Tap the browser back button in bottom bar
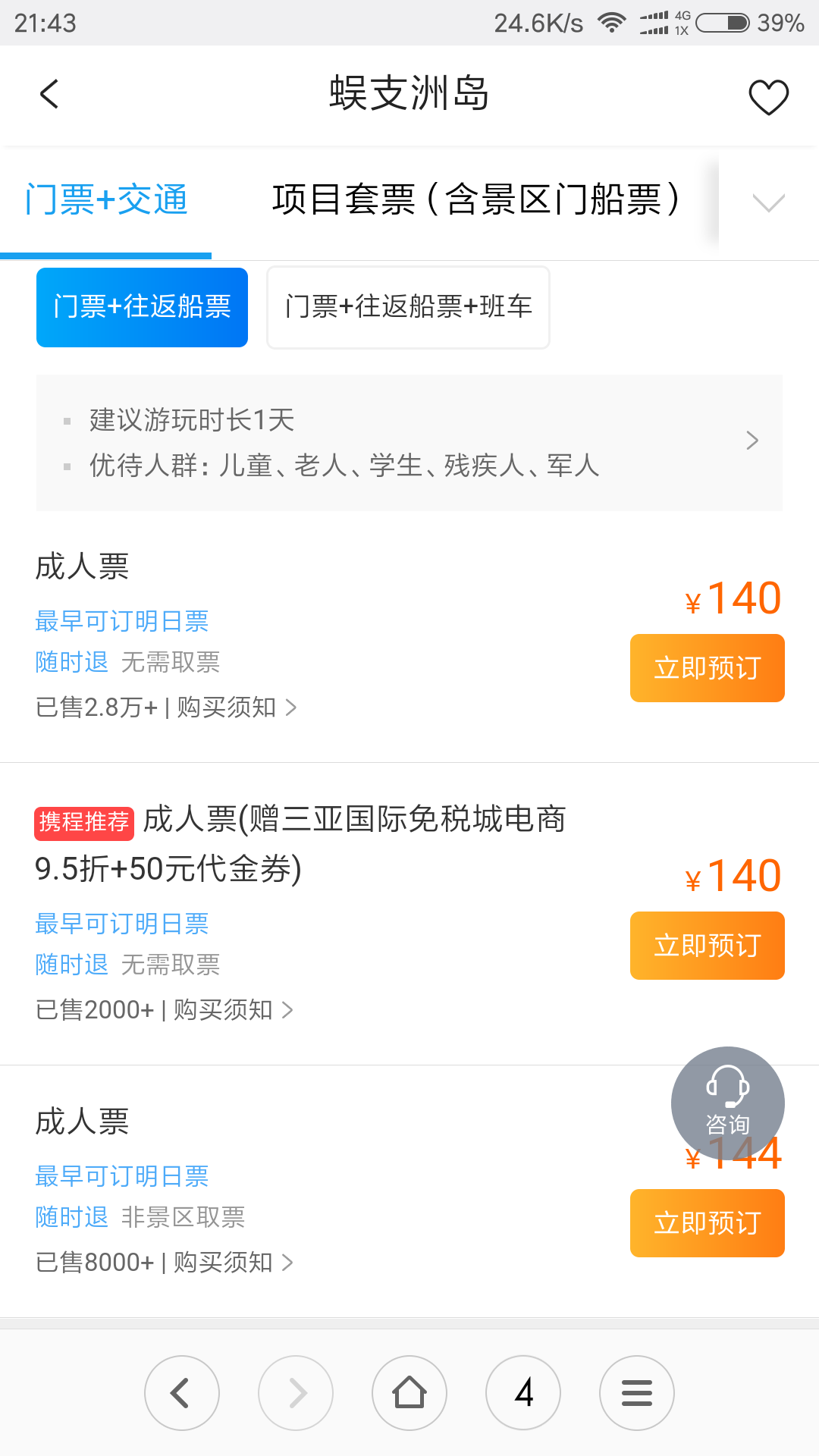 click(x=182, y=1393)
